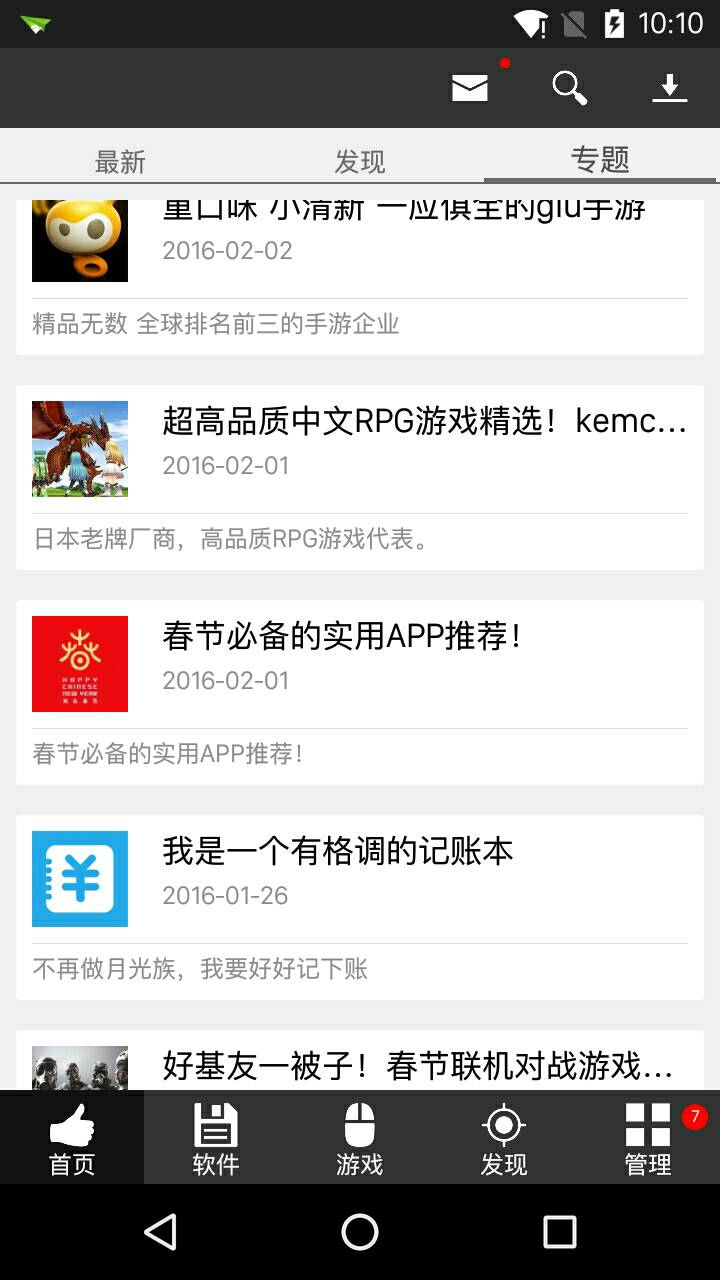Open the 发现 bottom navigation tab
Viewport: 720px width, 1280px height.
click(504, 1138)
